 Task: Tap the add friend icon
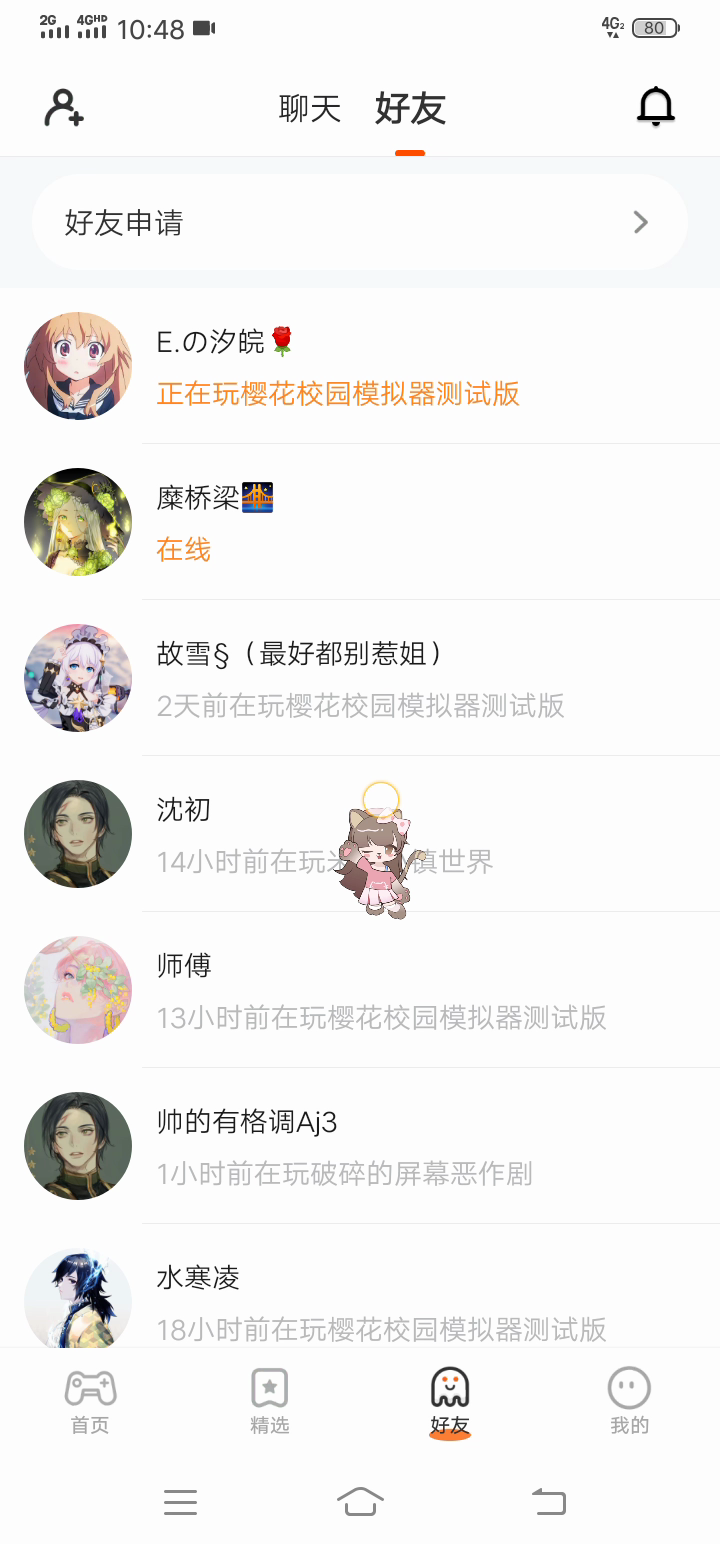(x=64, y=108)
